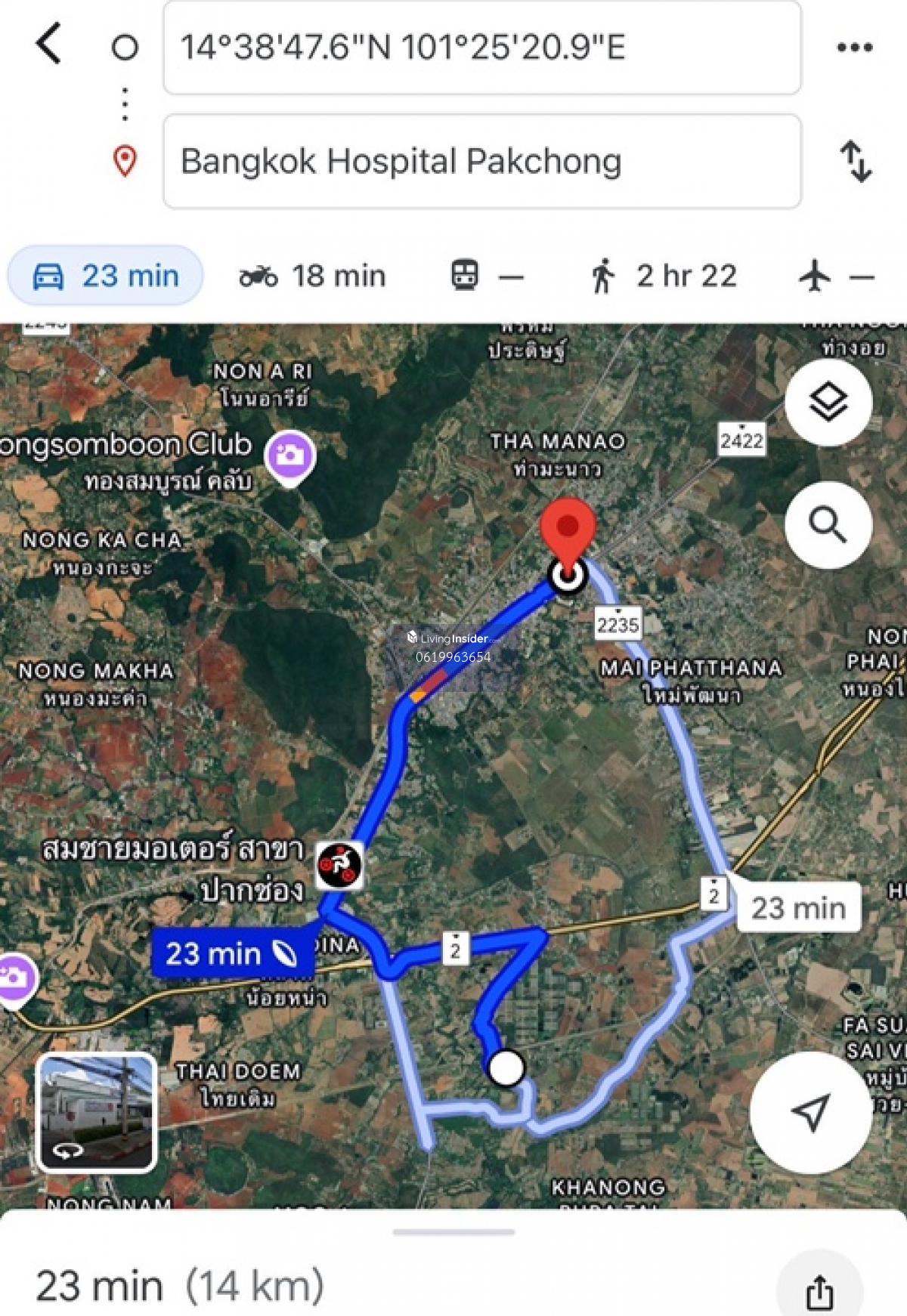Switch to walking mode, 2 hr 22
This screenshot has height=1316, width=907.
pos(664,276)
